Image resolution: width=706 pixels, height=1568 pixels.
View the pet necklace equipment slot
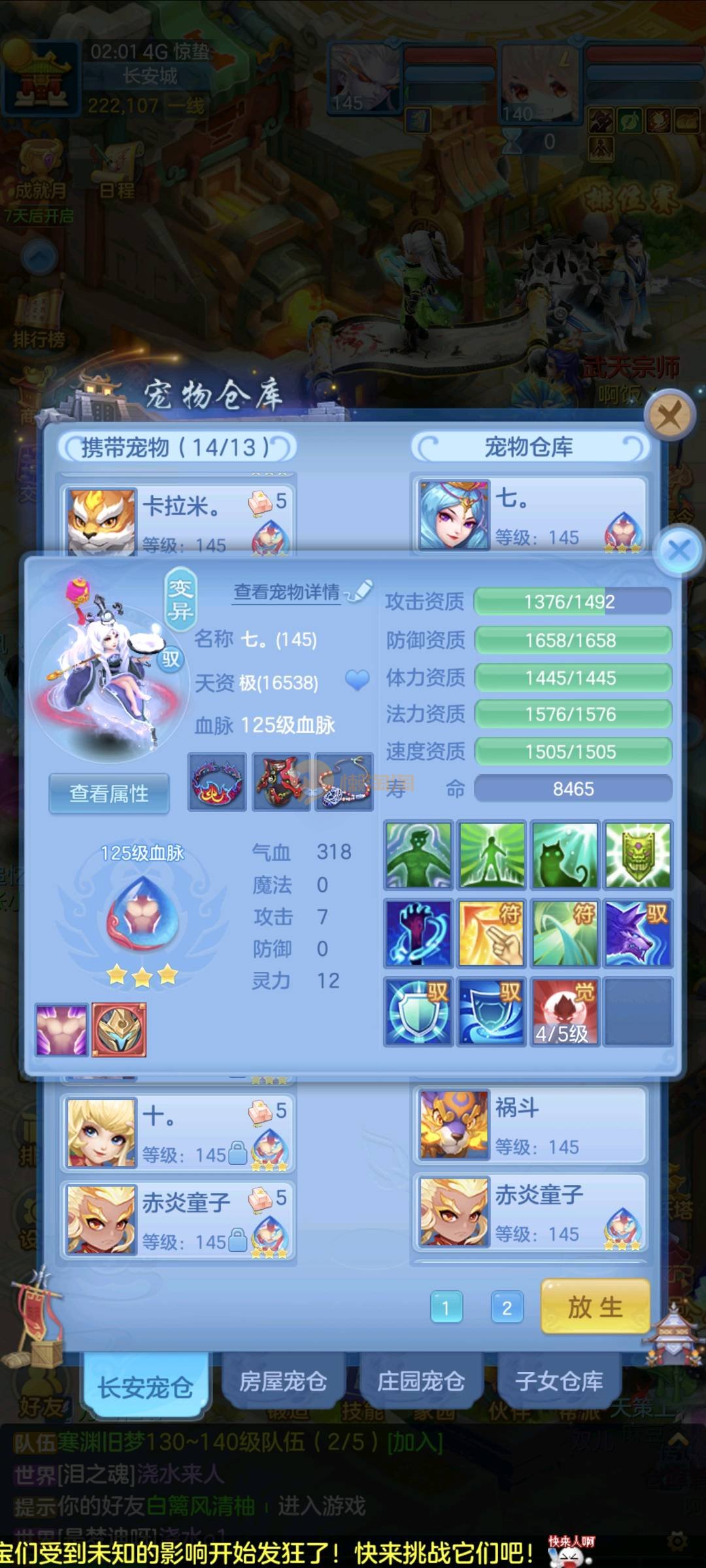(345, 781)
